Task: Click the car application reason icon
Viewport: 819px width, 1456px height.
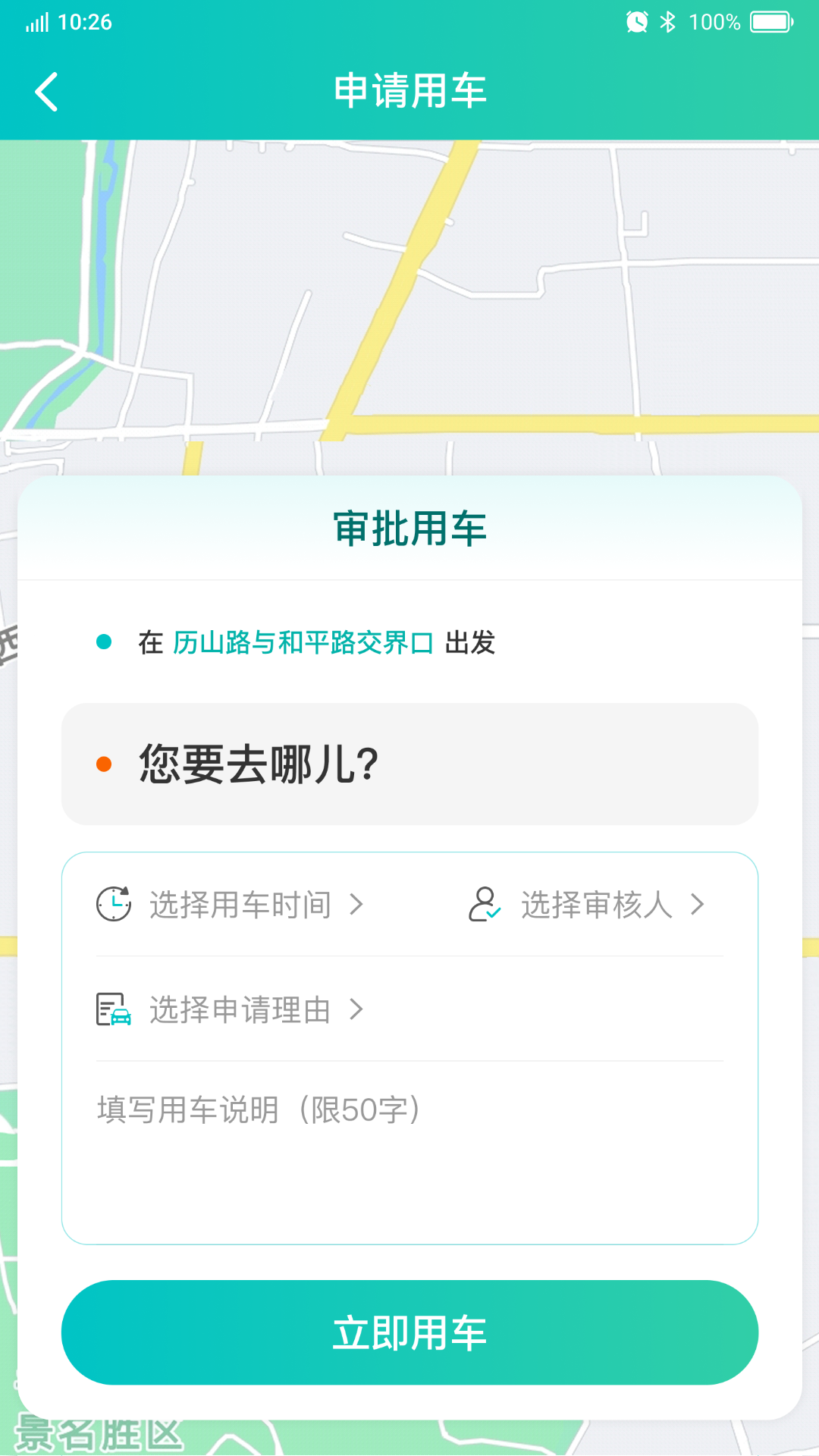Action: point(112,1009)
